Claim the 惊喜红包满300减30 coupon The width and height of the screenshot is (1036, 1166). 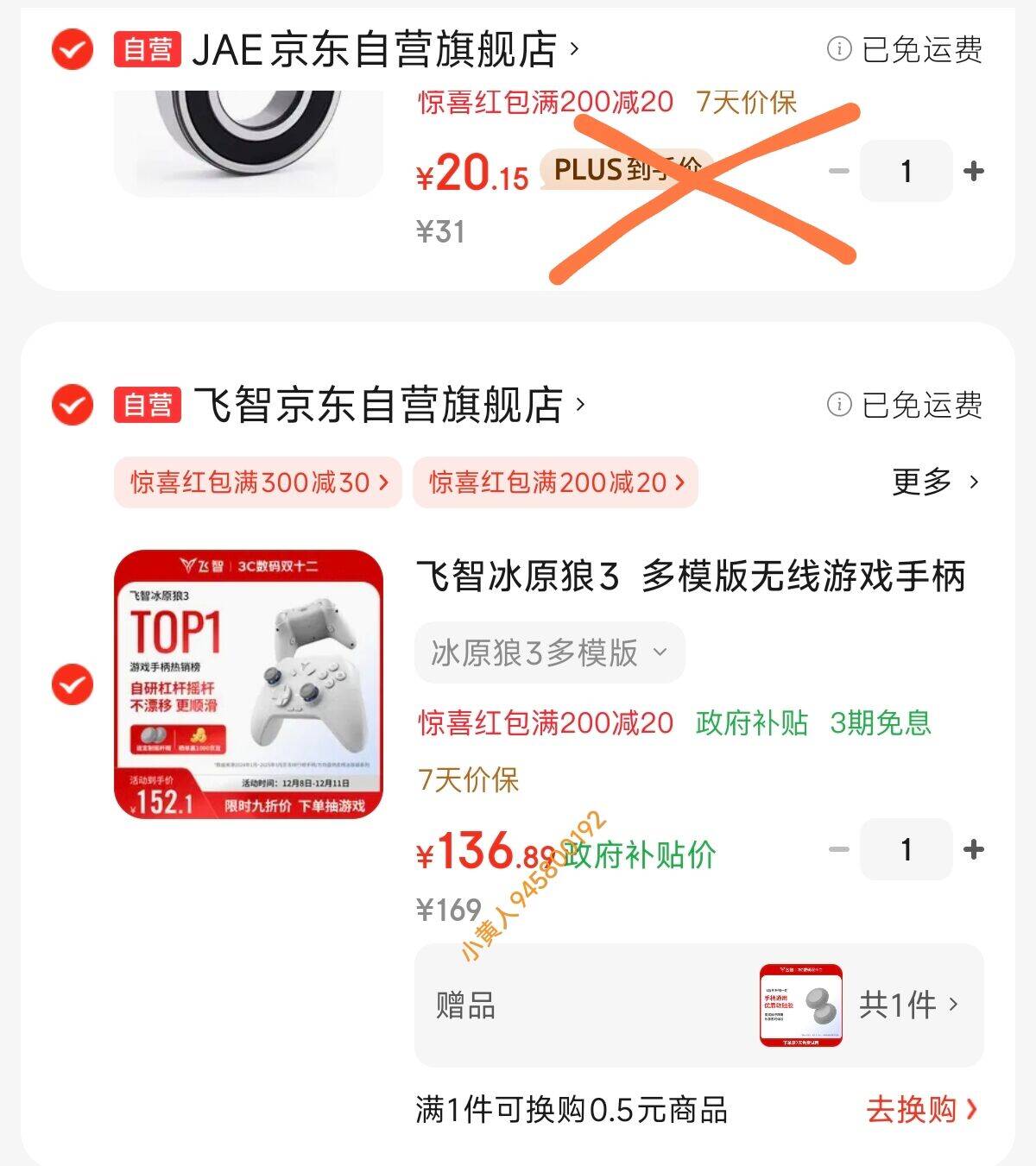[x=258, y=482]
